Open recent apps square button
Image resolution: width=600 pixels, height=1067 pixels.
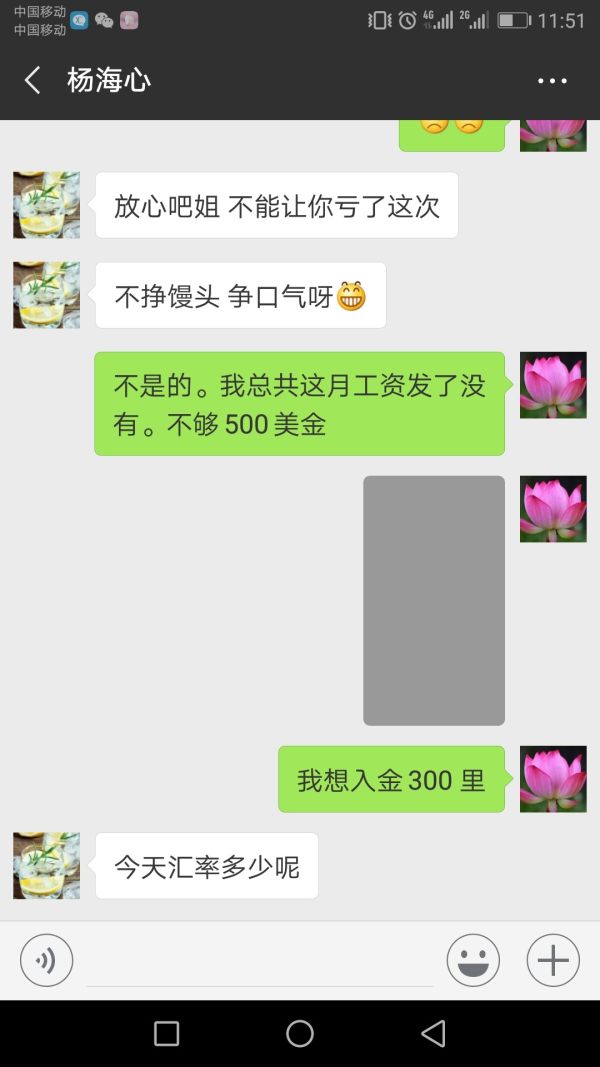(x=167, y=1033)
